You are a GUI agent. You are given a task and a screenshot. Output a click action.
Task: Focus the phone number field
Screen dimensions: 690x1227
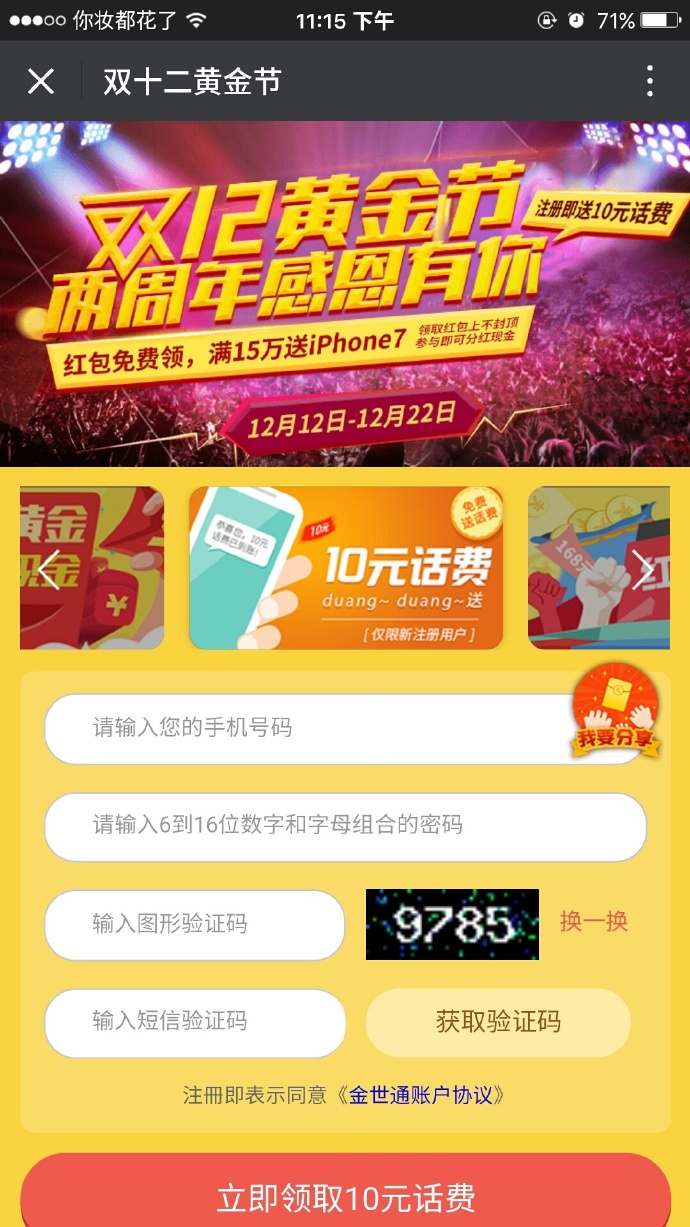click(x=300, y=728)
